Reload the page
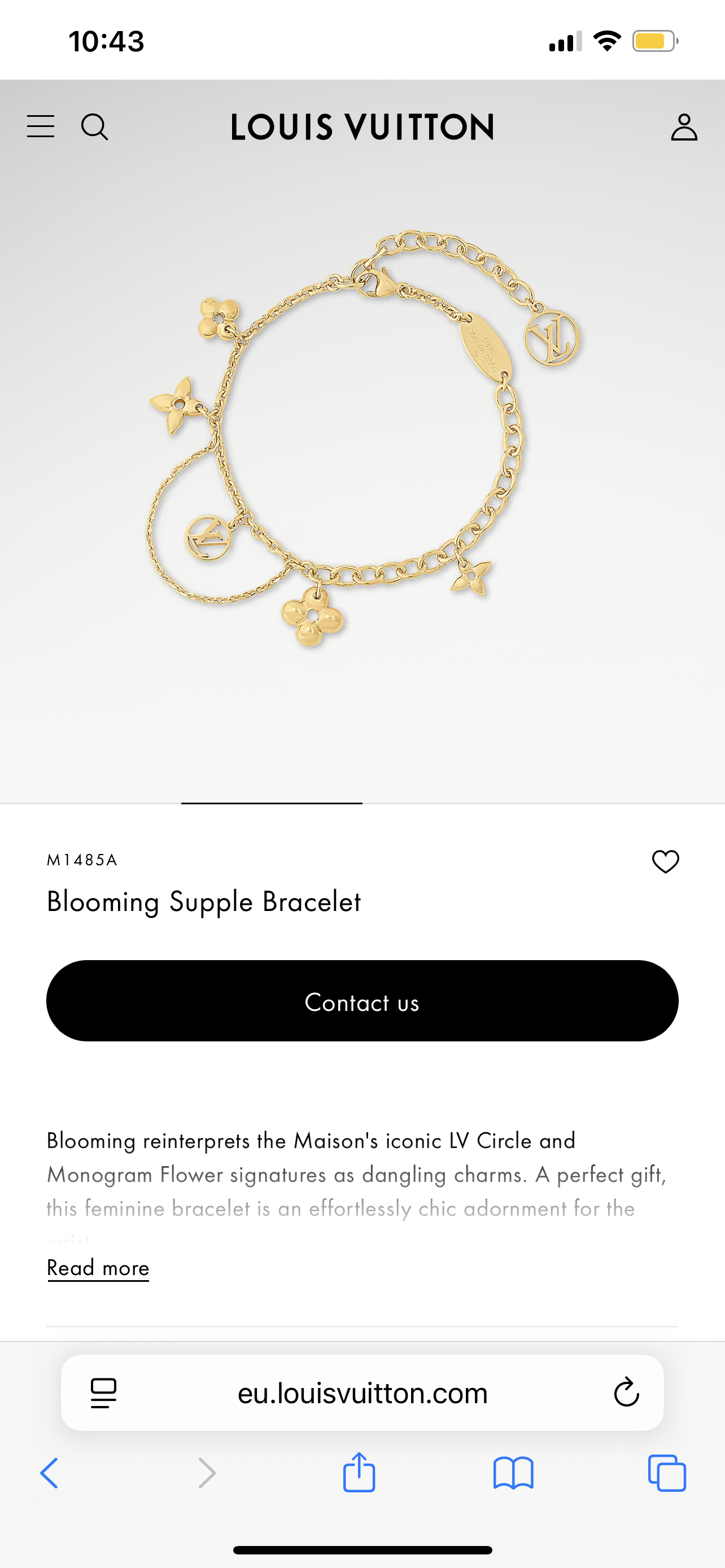Image resolution: width=725 pixels, height=1568 pixels. coord(626,1392)
